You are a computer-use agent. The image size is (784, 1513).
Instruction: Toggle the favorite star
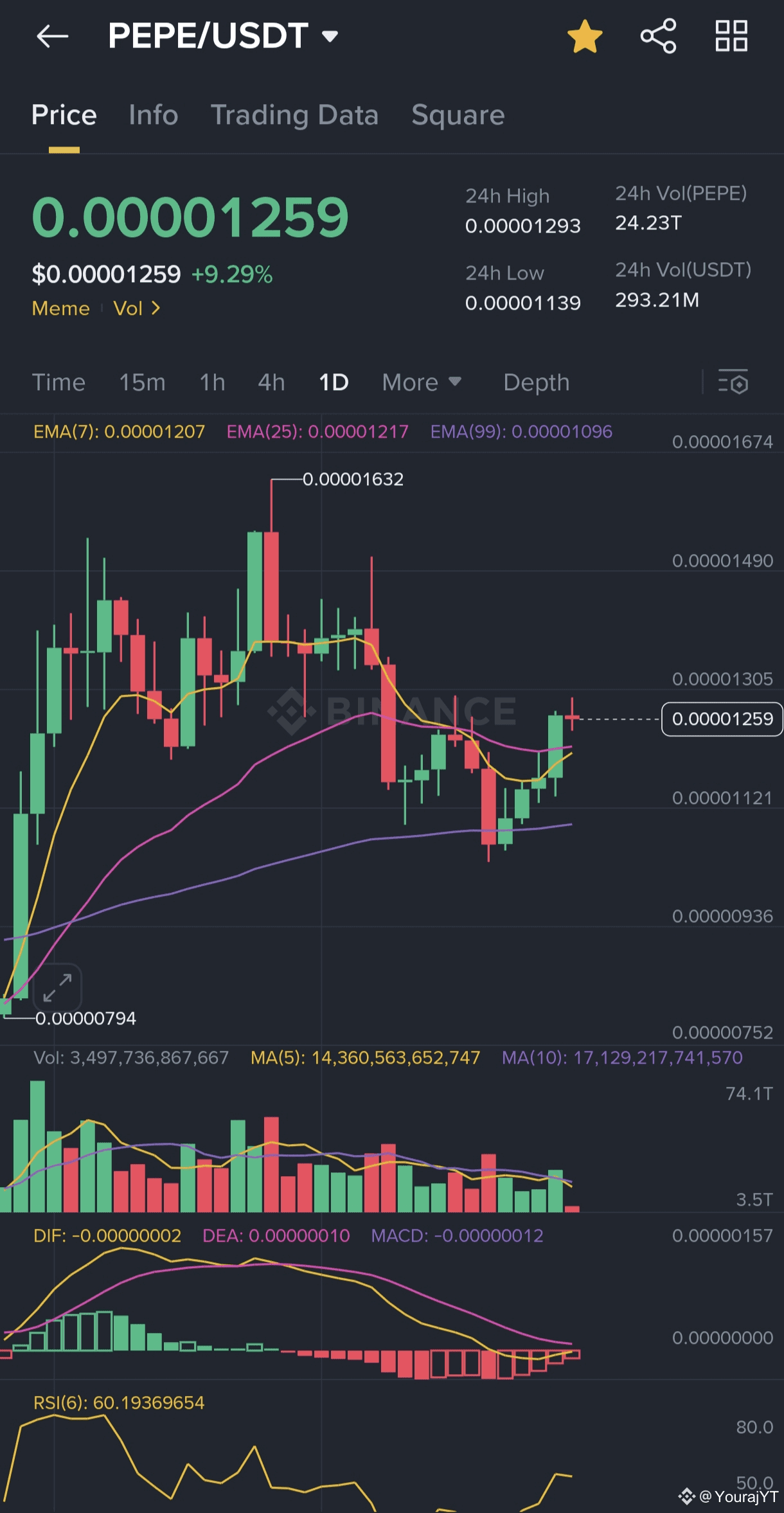point(585,36)
